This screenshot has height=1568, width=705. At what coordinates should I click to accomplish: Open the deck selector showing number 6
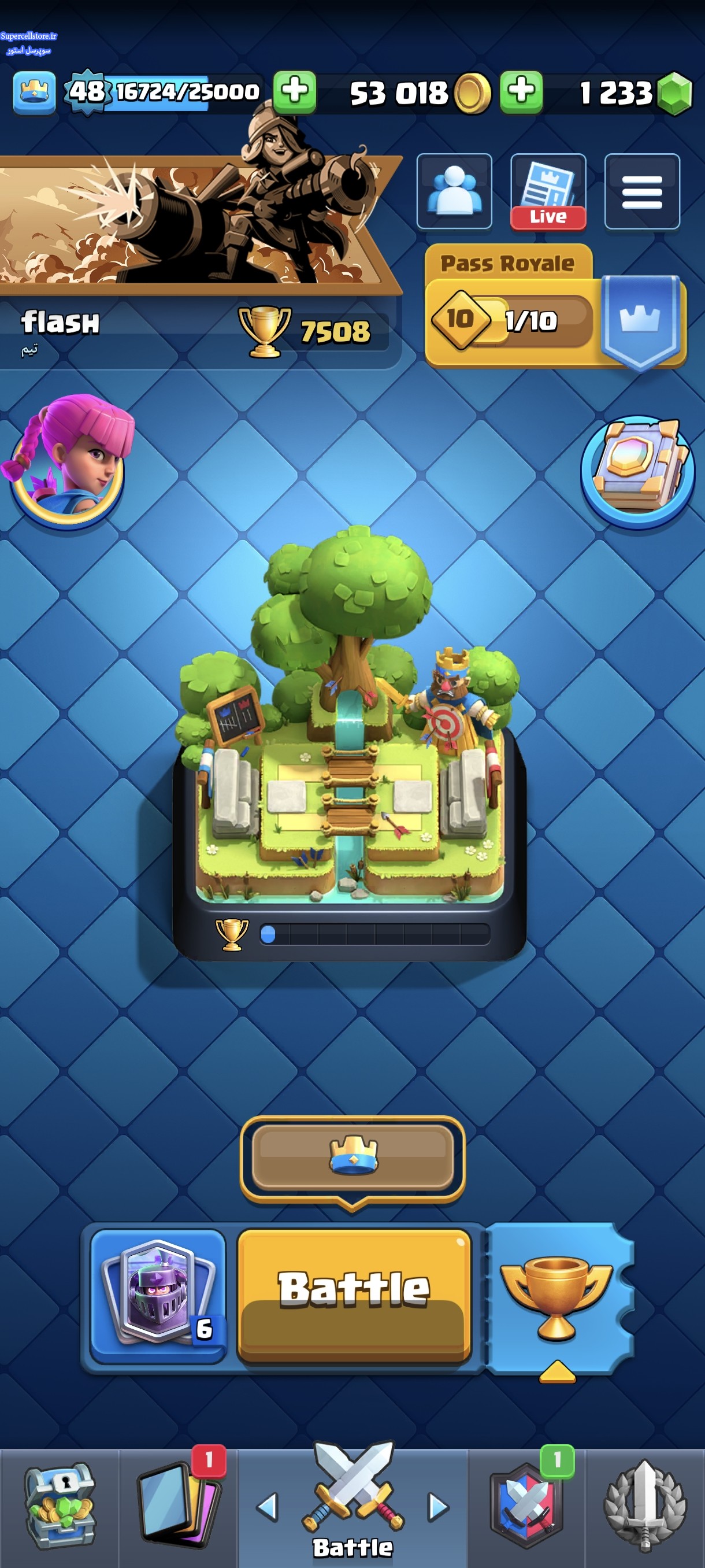click(158, 1295)
